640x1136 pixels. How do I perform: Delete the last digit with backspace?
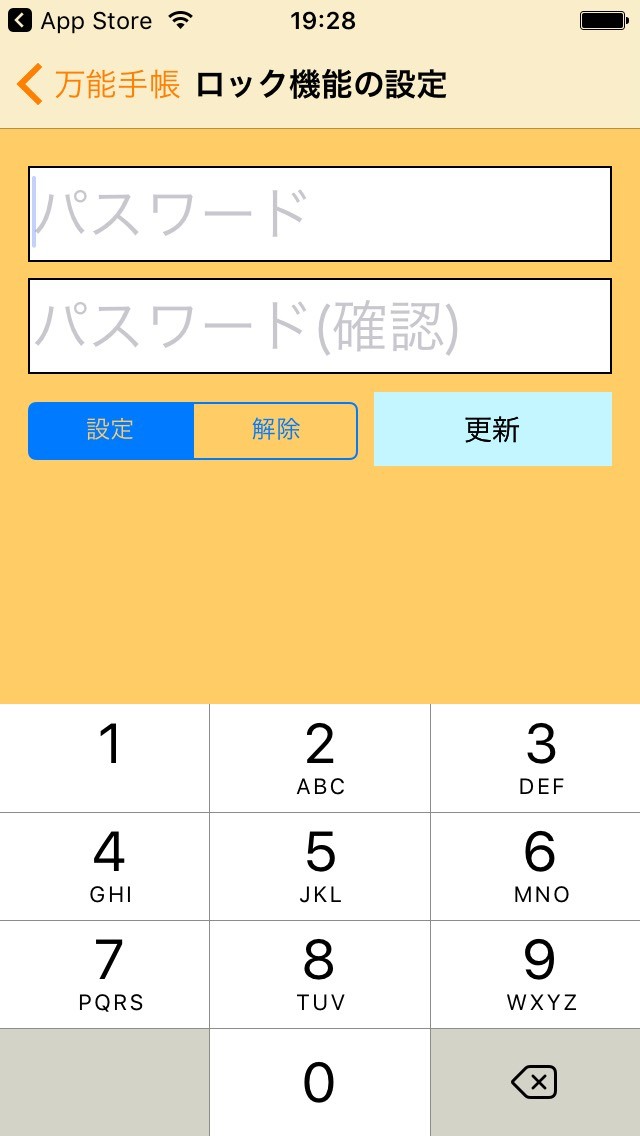[x=534, y=1082]
